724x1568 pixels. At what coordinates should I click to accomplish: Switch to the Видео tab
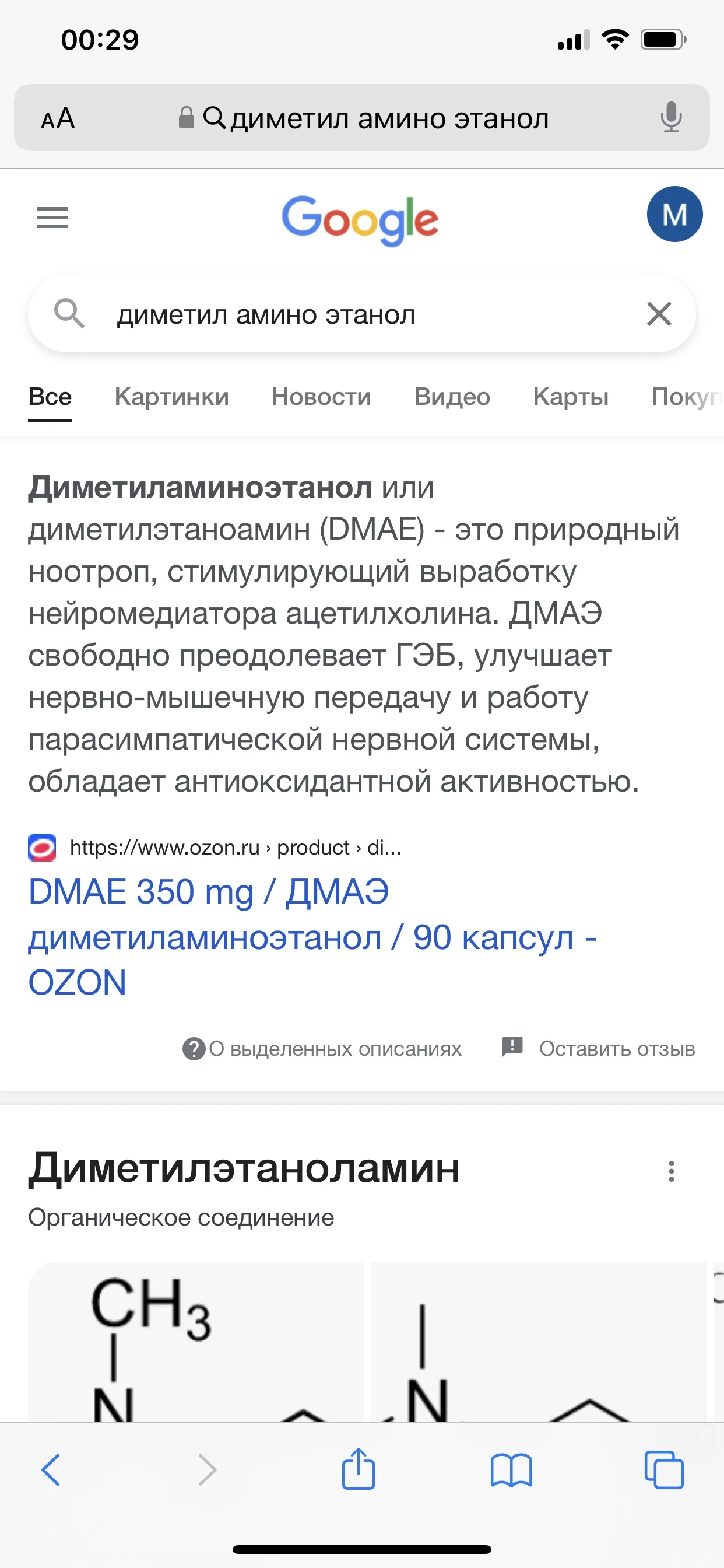(x=452, y=396)
